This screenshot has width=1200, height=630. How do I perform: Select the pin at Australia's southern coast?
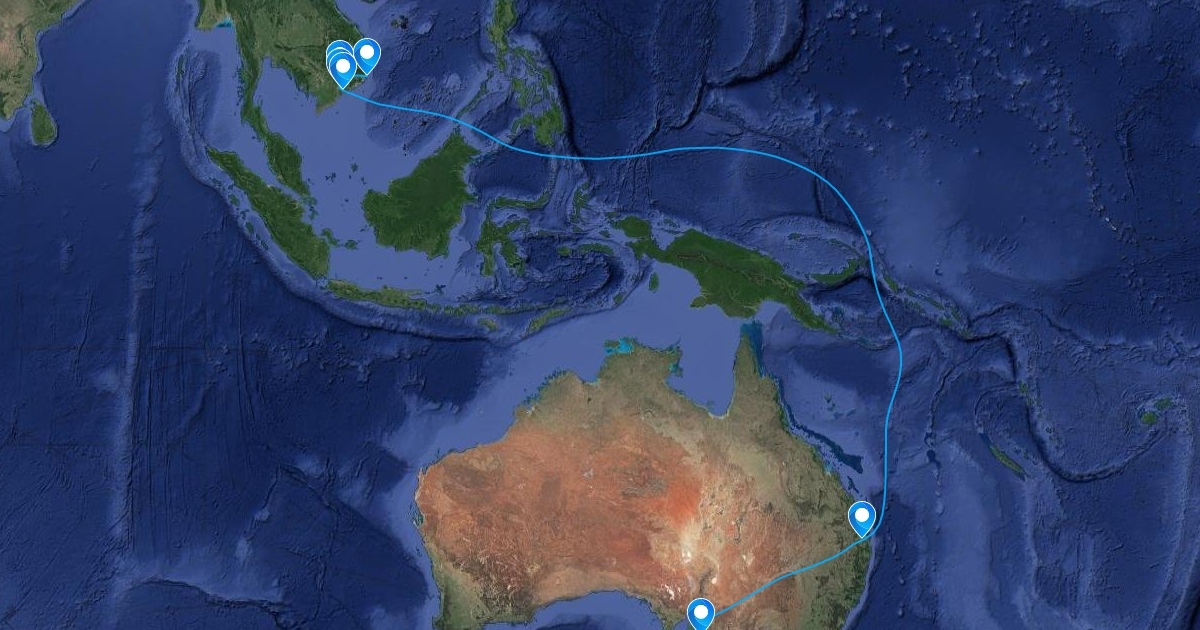701,611
